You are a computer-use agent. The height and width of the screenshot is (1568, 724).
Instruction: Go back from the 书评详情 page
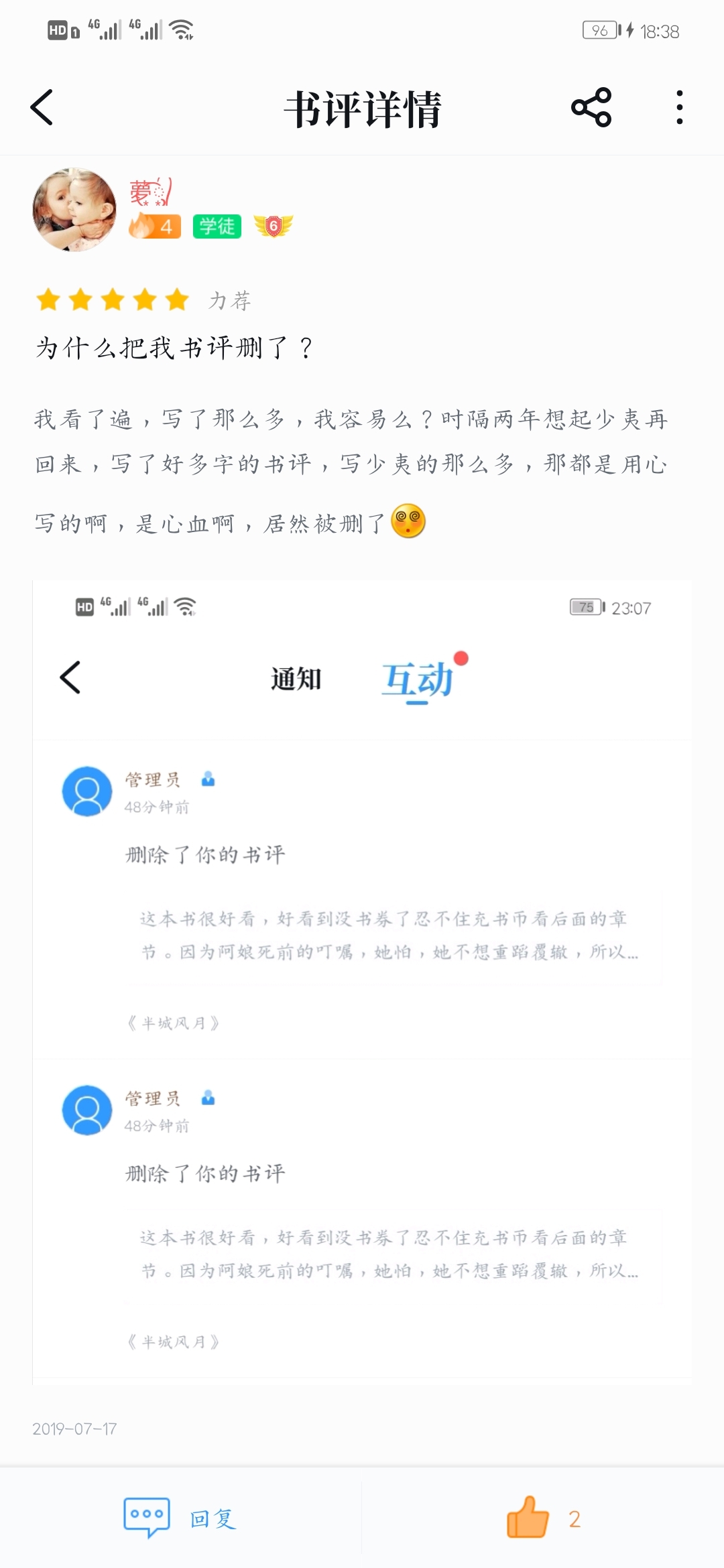click(42, 107)
